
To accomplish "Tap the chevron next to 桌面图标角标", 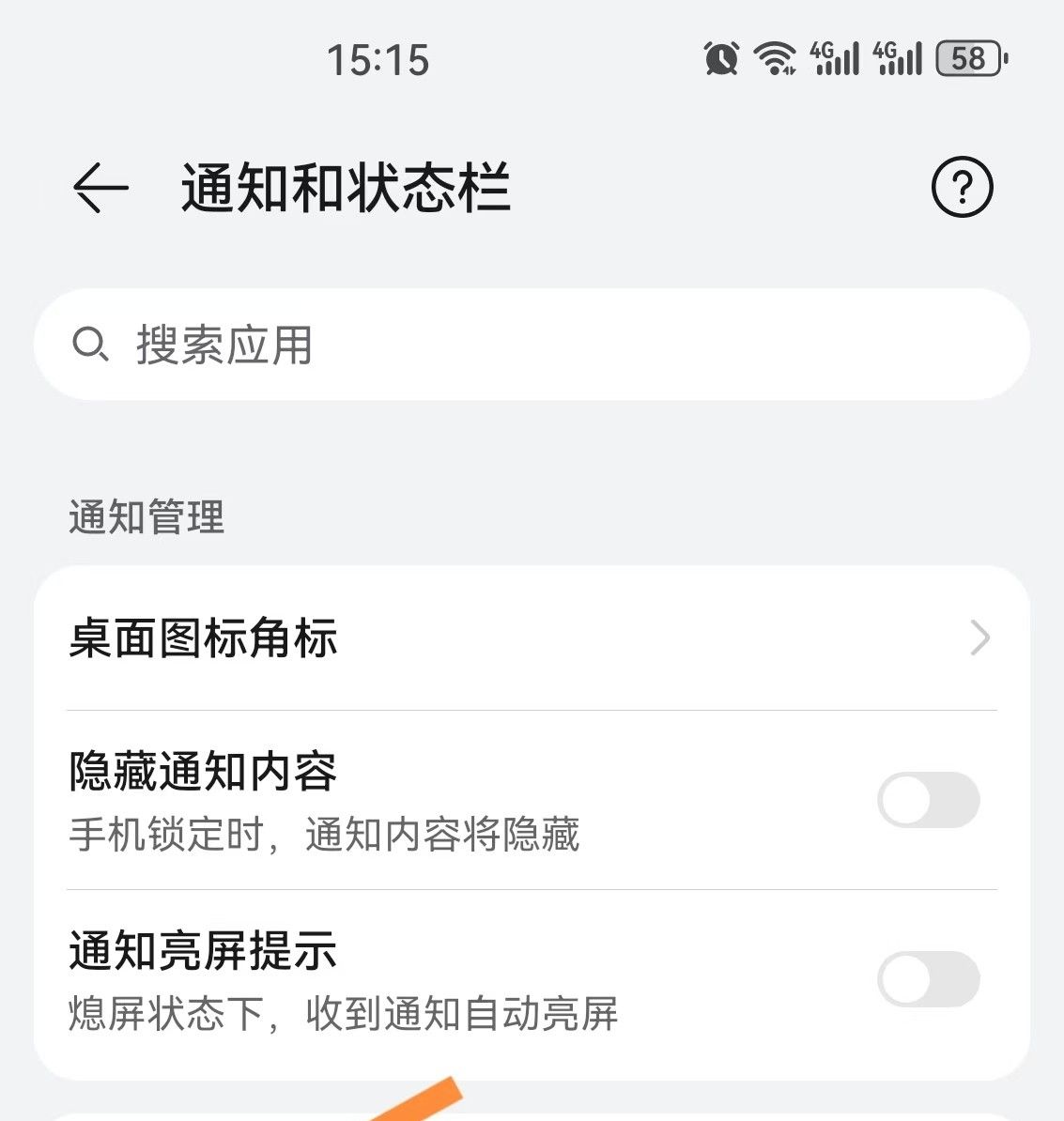I will point(979,638).
